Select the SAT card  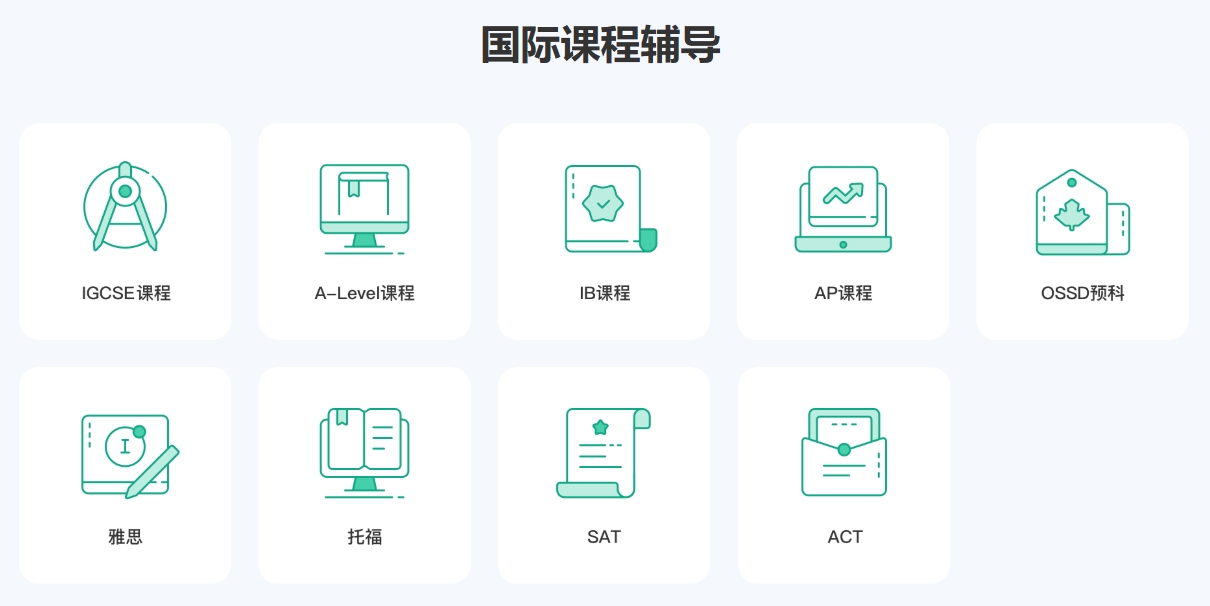tap(604, 475)
